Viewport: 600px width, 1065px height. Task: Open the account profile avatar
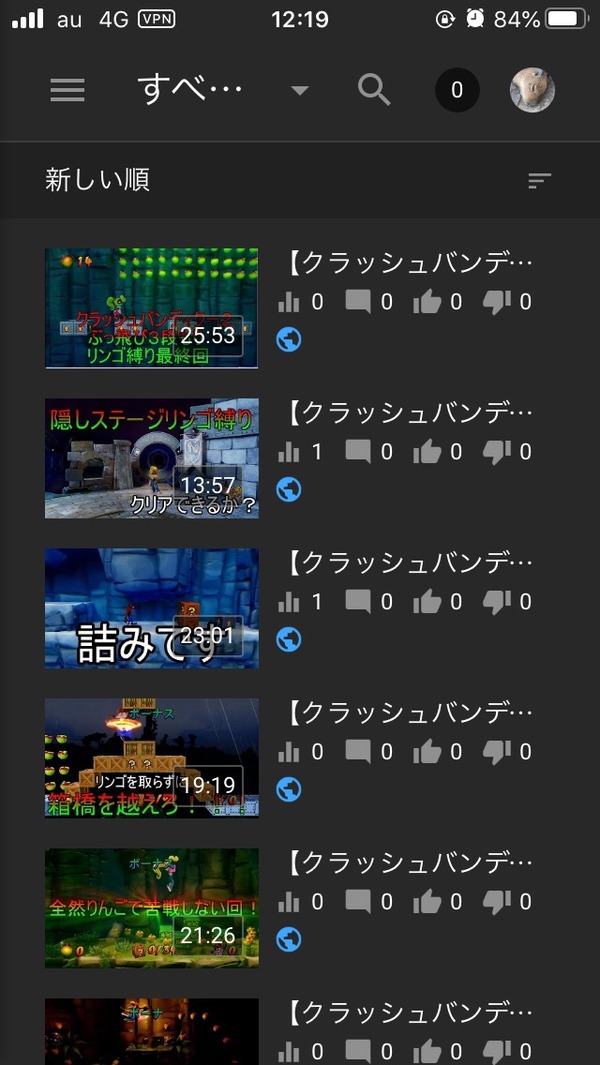(x=532, y=90)
